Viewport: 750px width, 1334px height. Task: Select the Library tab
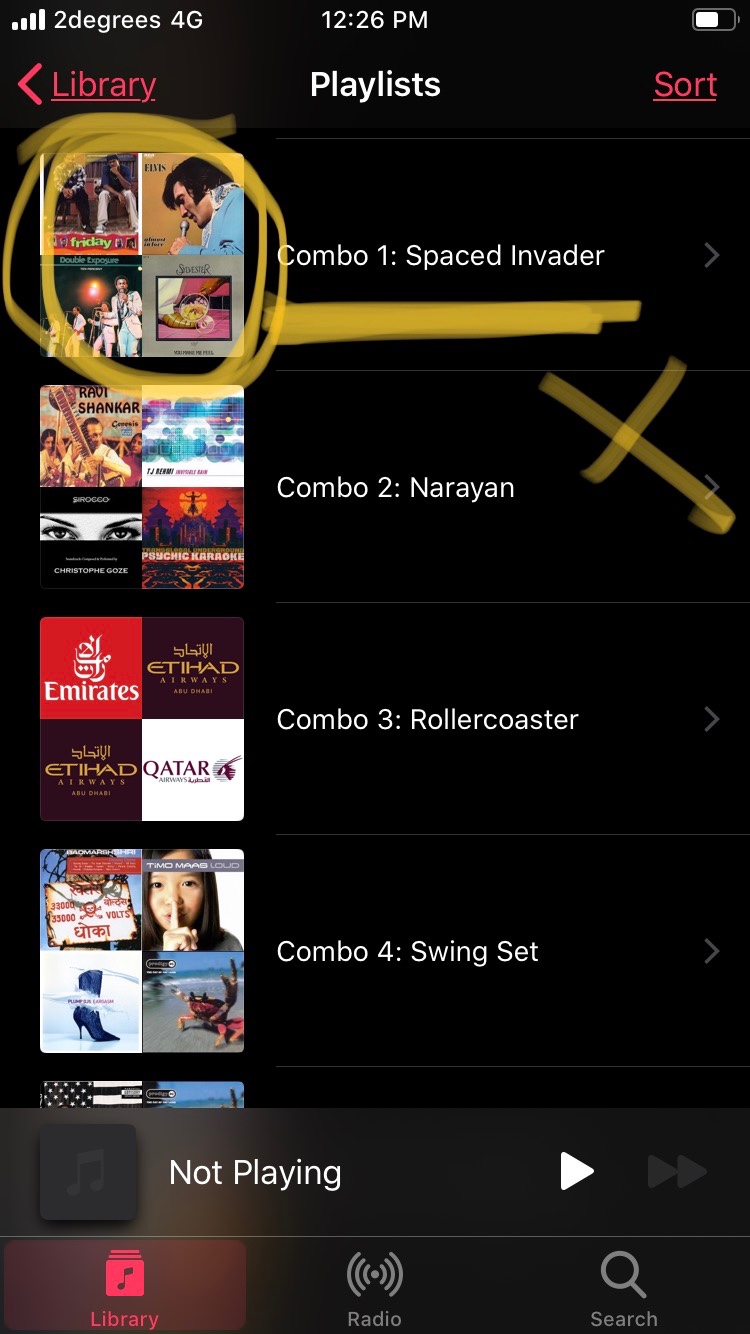(x=124, y=1289)
